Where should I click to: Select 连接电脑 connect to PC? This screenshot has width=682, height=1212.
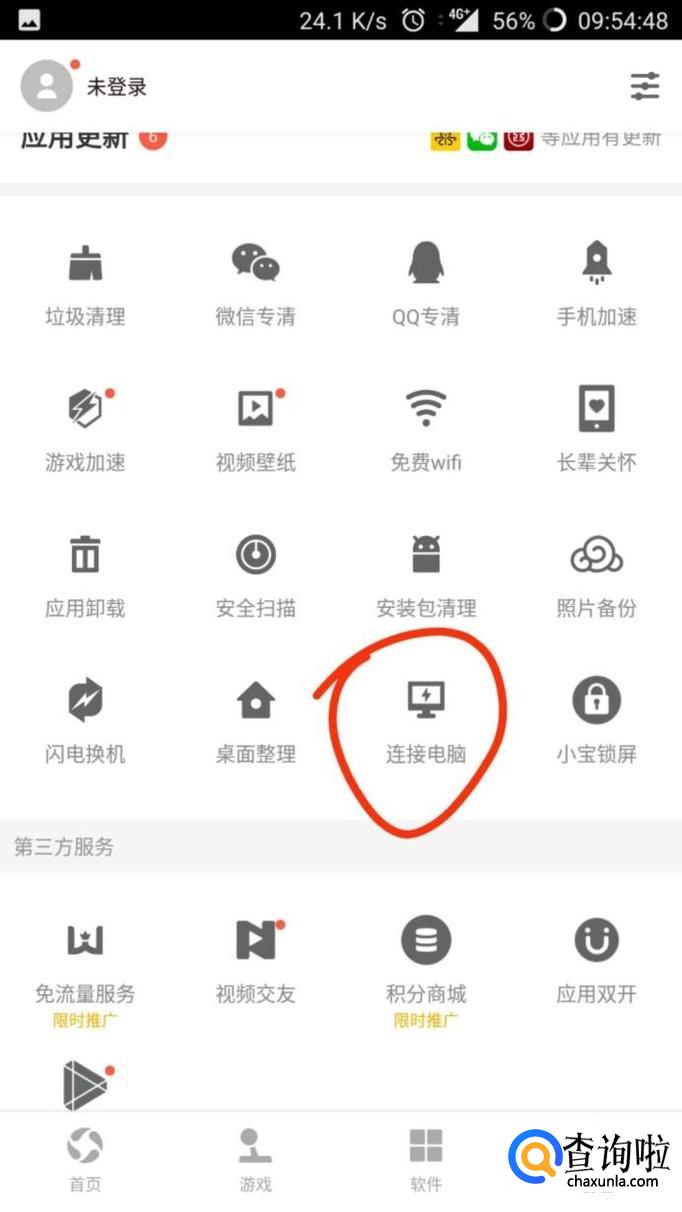pyautogui.click(x=426, y=720)
